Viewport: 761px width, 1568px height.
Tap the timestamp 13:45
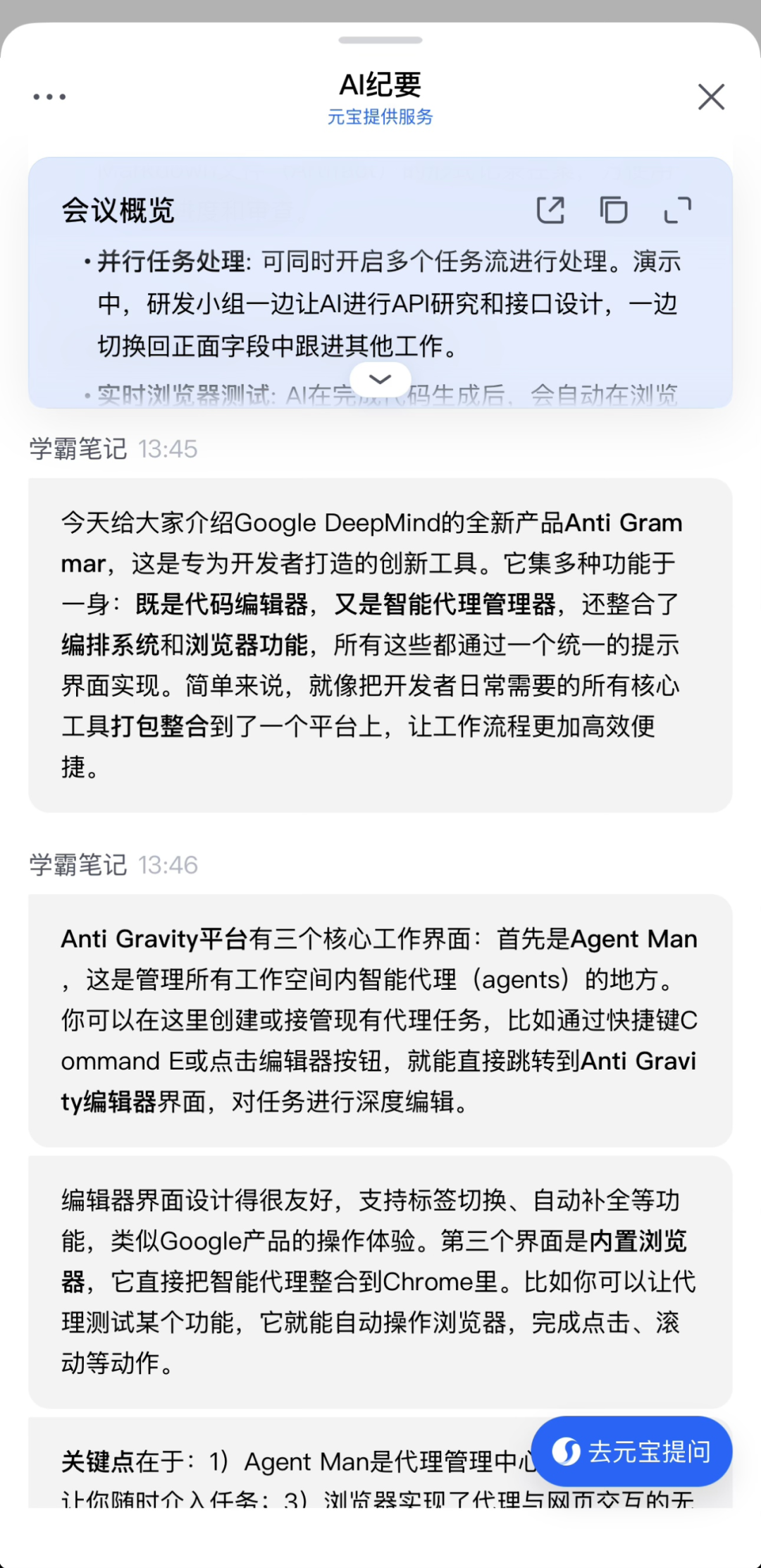169,448
